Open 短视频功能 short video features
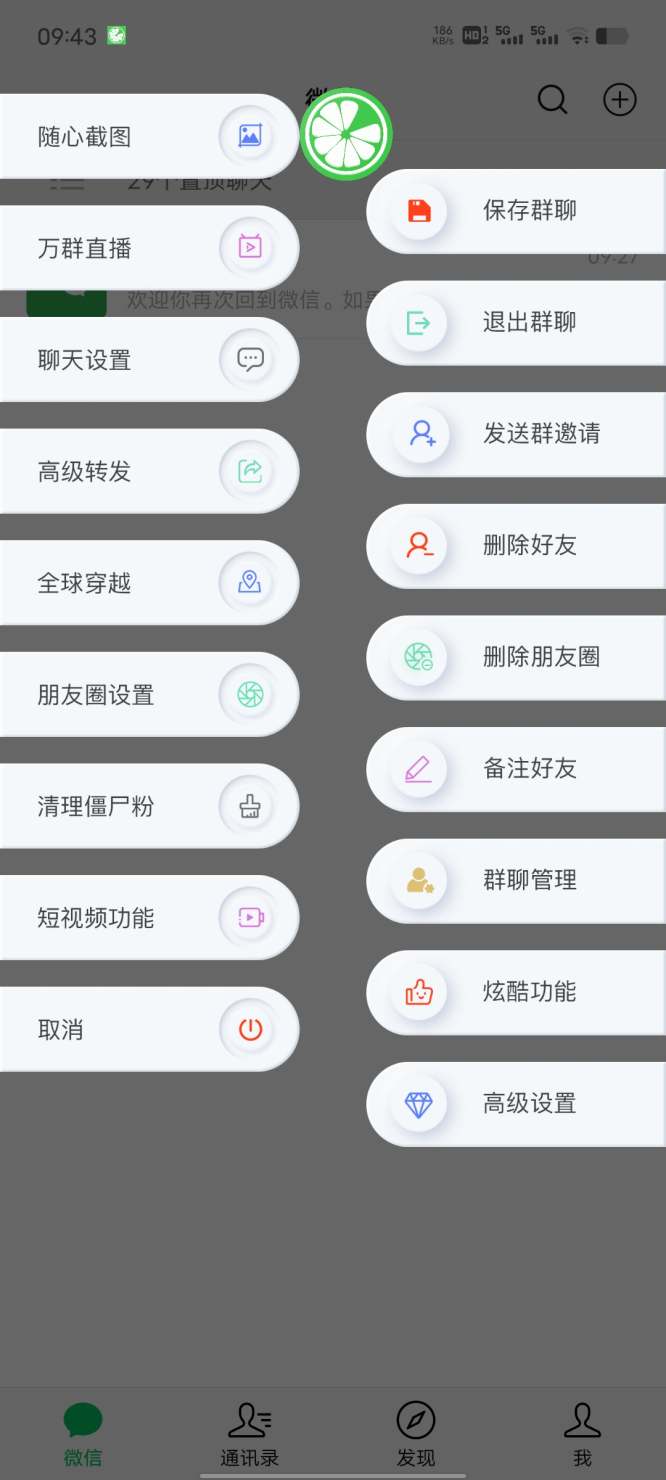Screen dimensions: 666x1480 [x=148, y=918]
